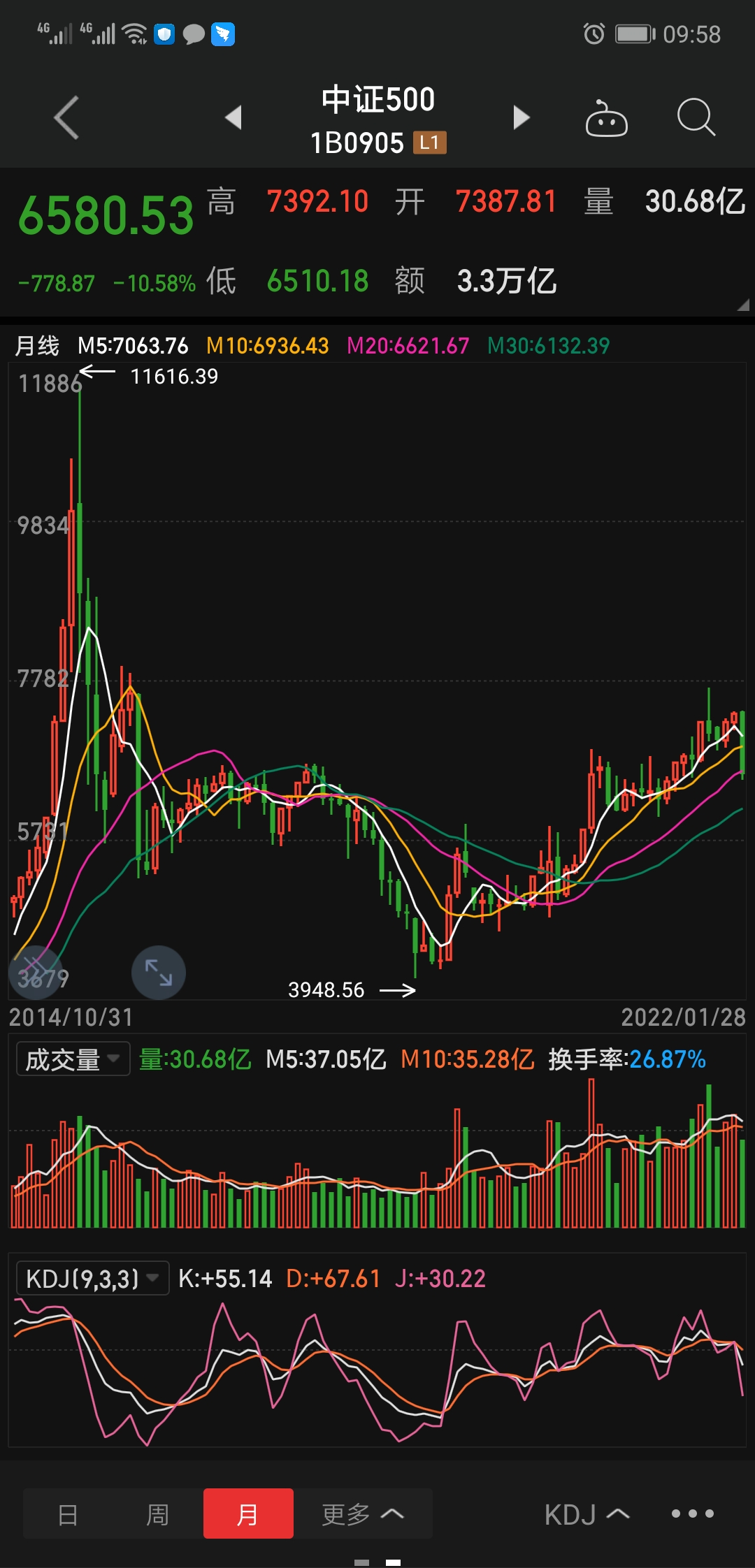
Task: Switch to the next stock index
Action: click(521, 117)
